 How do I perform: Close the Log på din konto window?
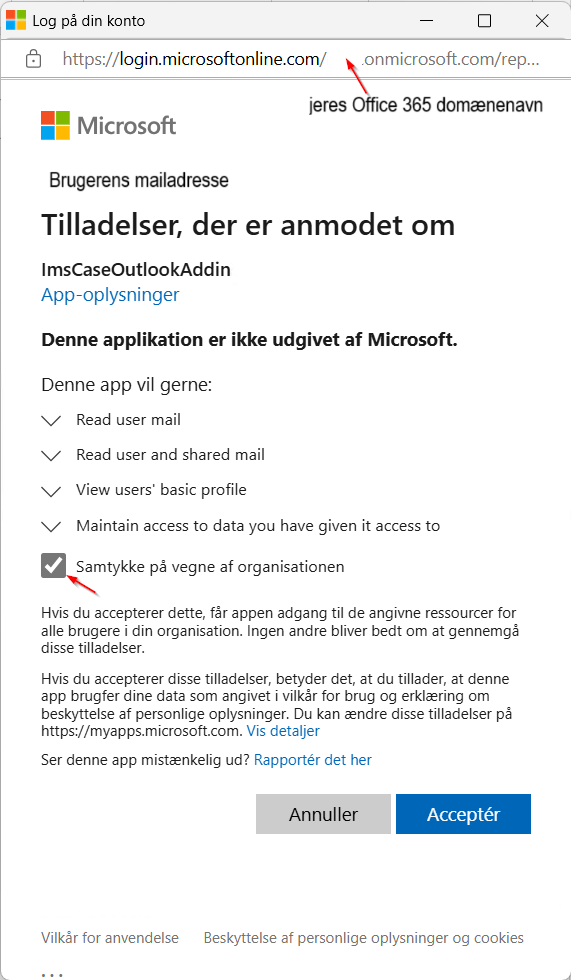[x=542, y=21]
